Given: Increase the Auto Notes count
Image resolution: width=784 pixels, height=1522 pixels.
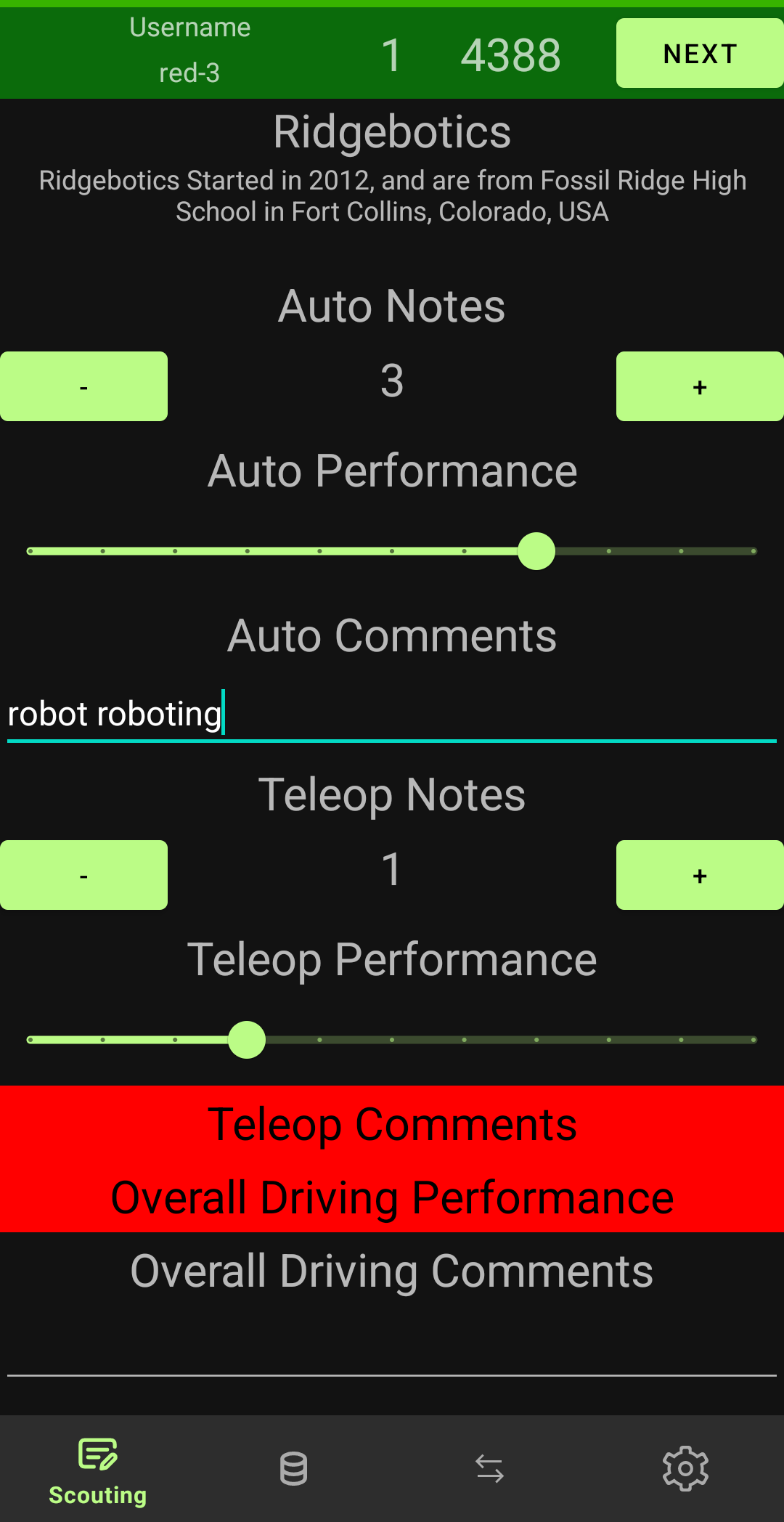Looking at the screenshot, I should (700, 386).
